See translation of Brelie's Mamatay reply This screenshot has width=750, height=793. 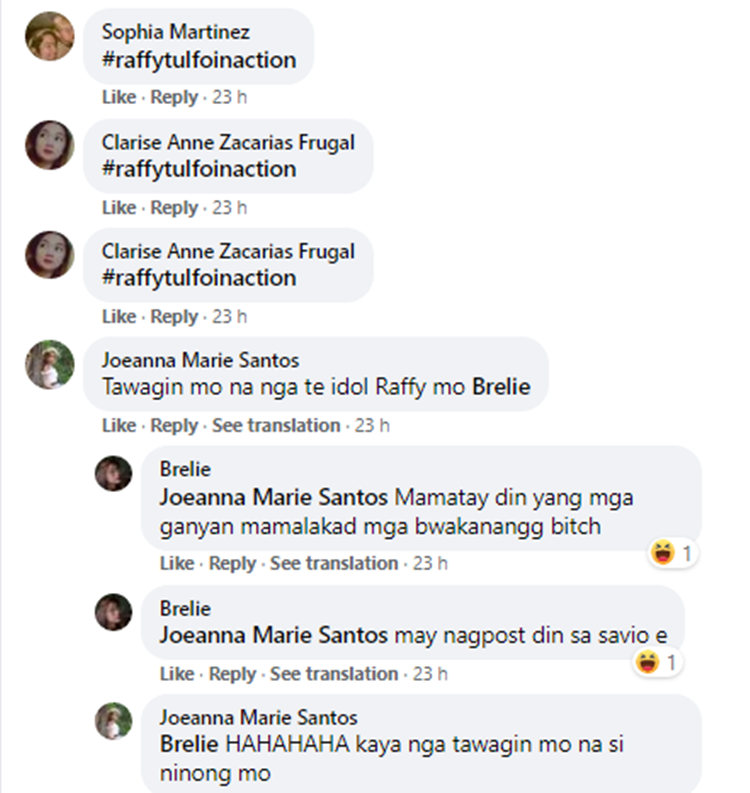click(333, 563)
